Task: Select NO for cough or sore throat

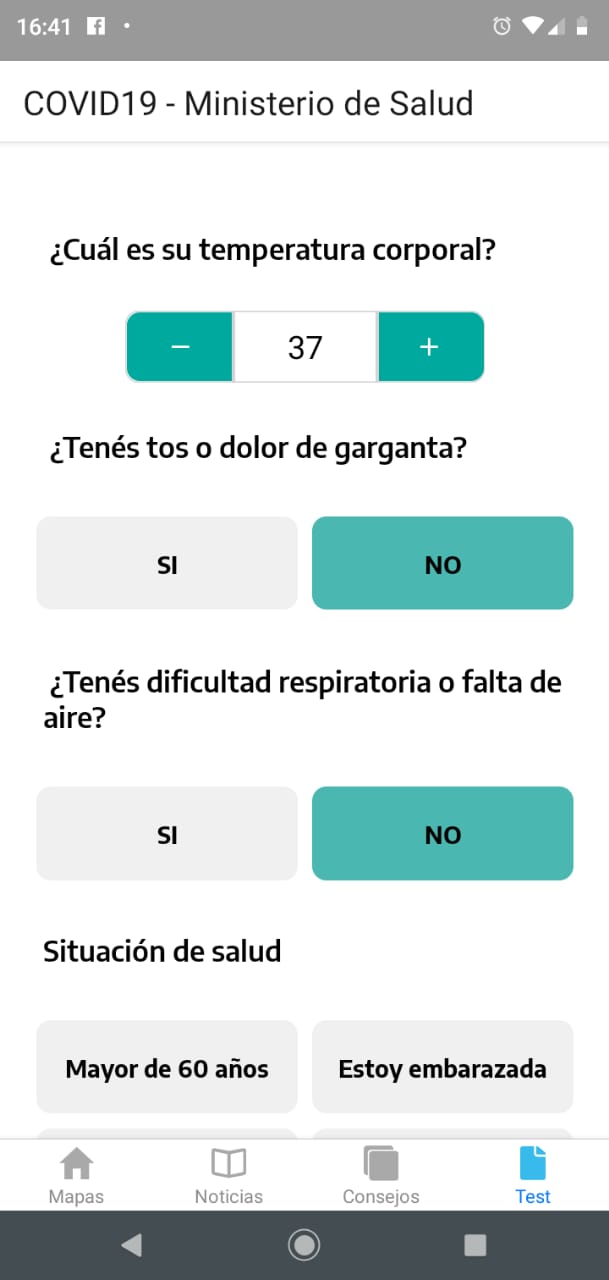Action: point(442,563)
